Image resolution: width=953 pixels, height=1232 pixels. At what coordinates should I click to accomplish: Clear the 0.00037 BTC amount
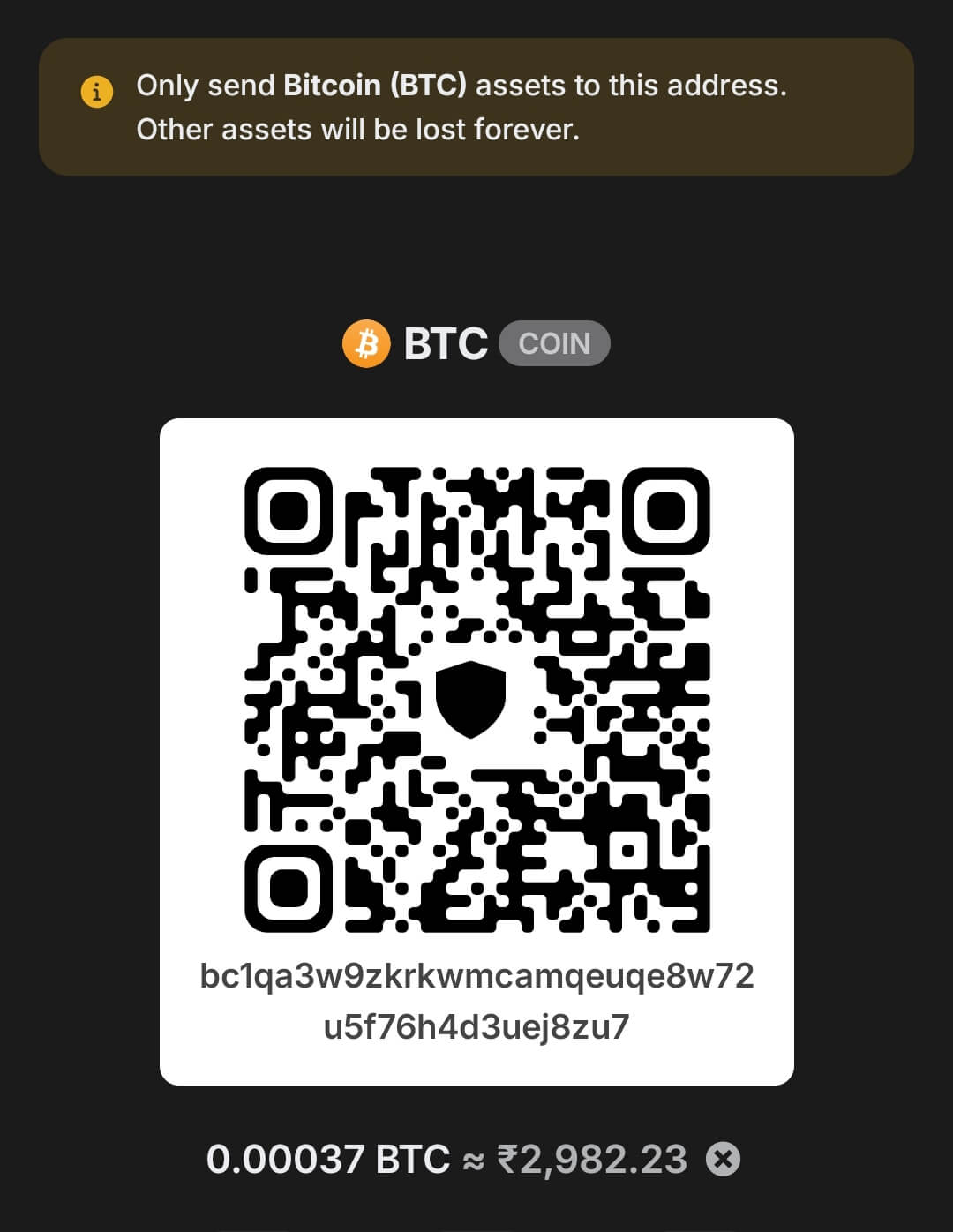(723, 1159)
